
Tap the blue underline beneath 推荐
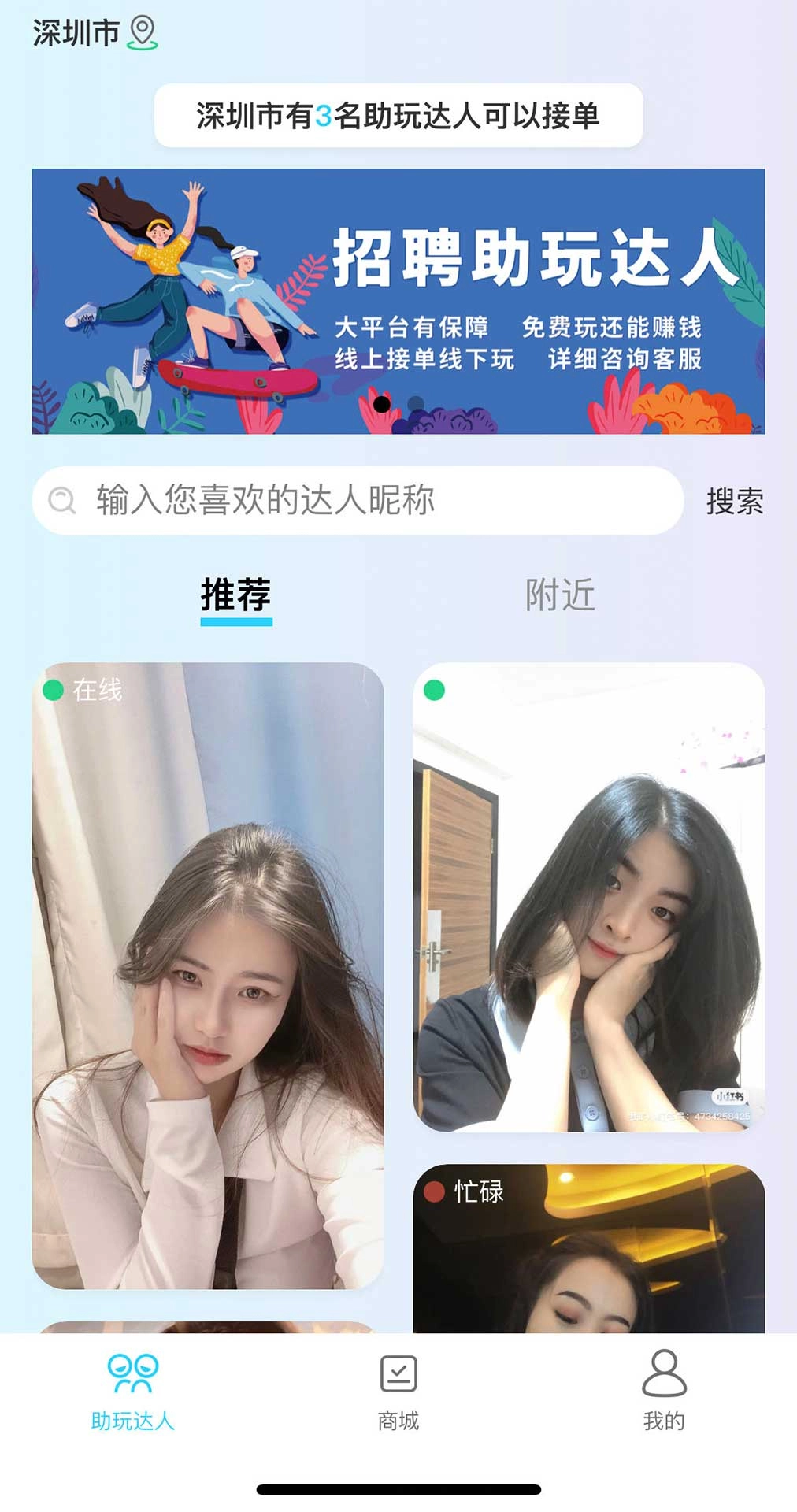[235, 621]
